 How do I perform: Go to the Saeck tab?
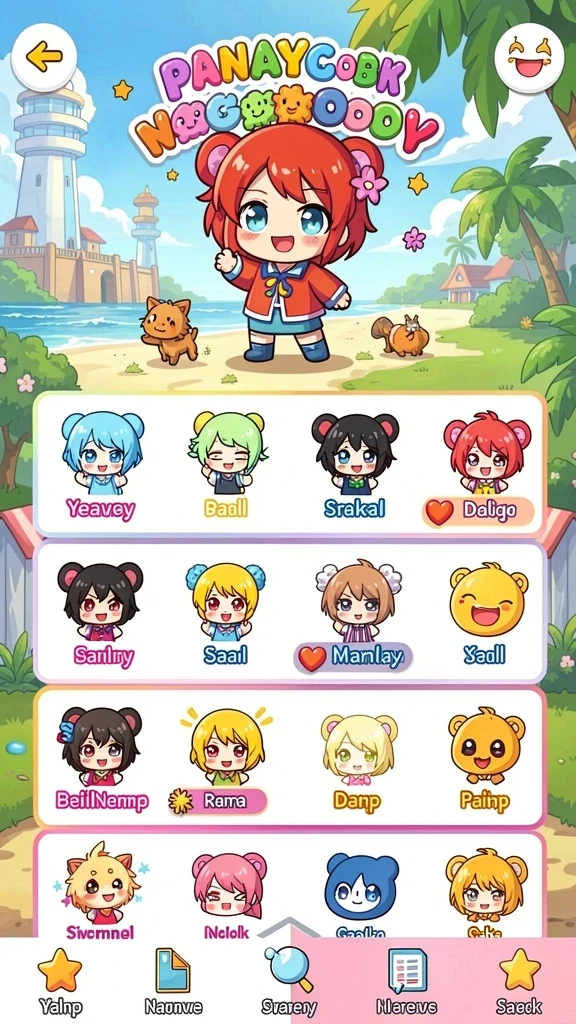520,980
